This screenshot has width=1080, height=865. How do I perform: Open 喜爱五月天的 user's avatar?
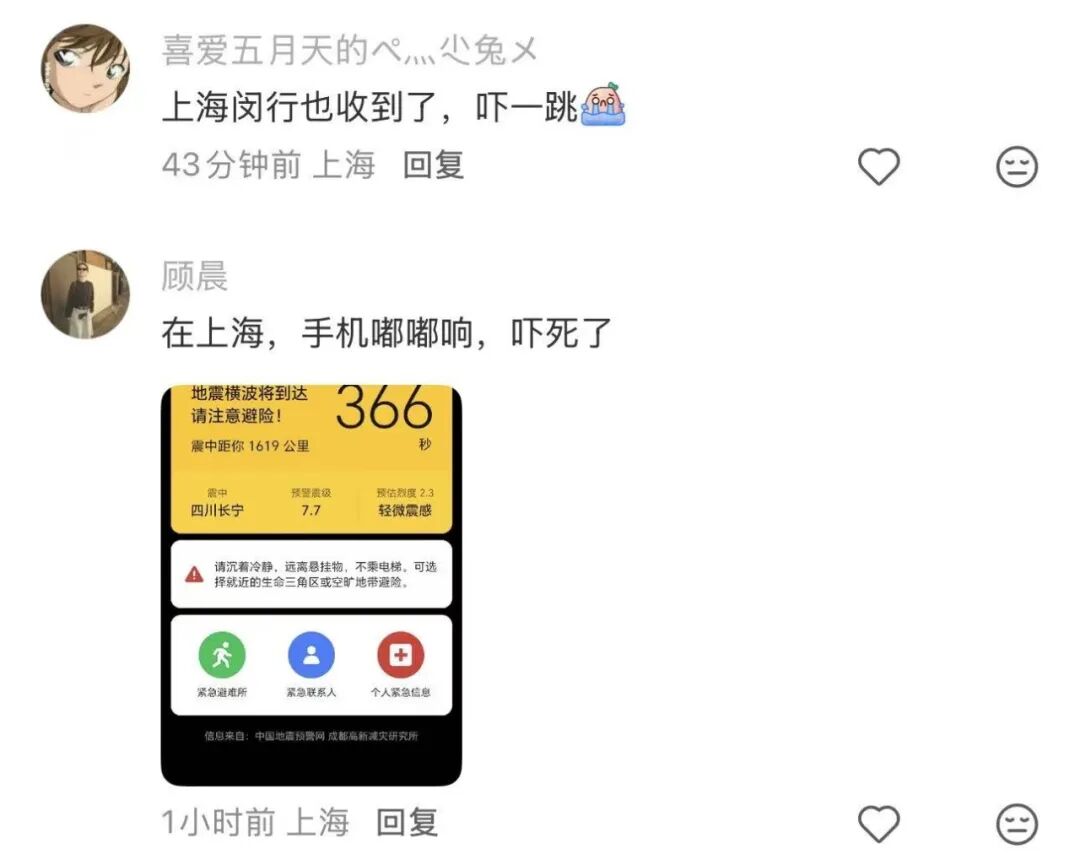point(85,67)
